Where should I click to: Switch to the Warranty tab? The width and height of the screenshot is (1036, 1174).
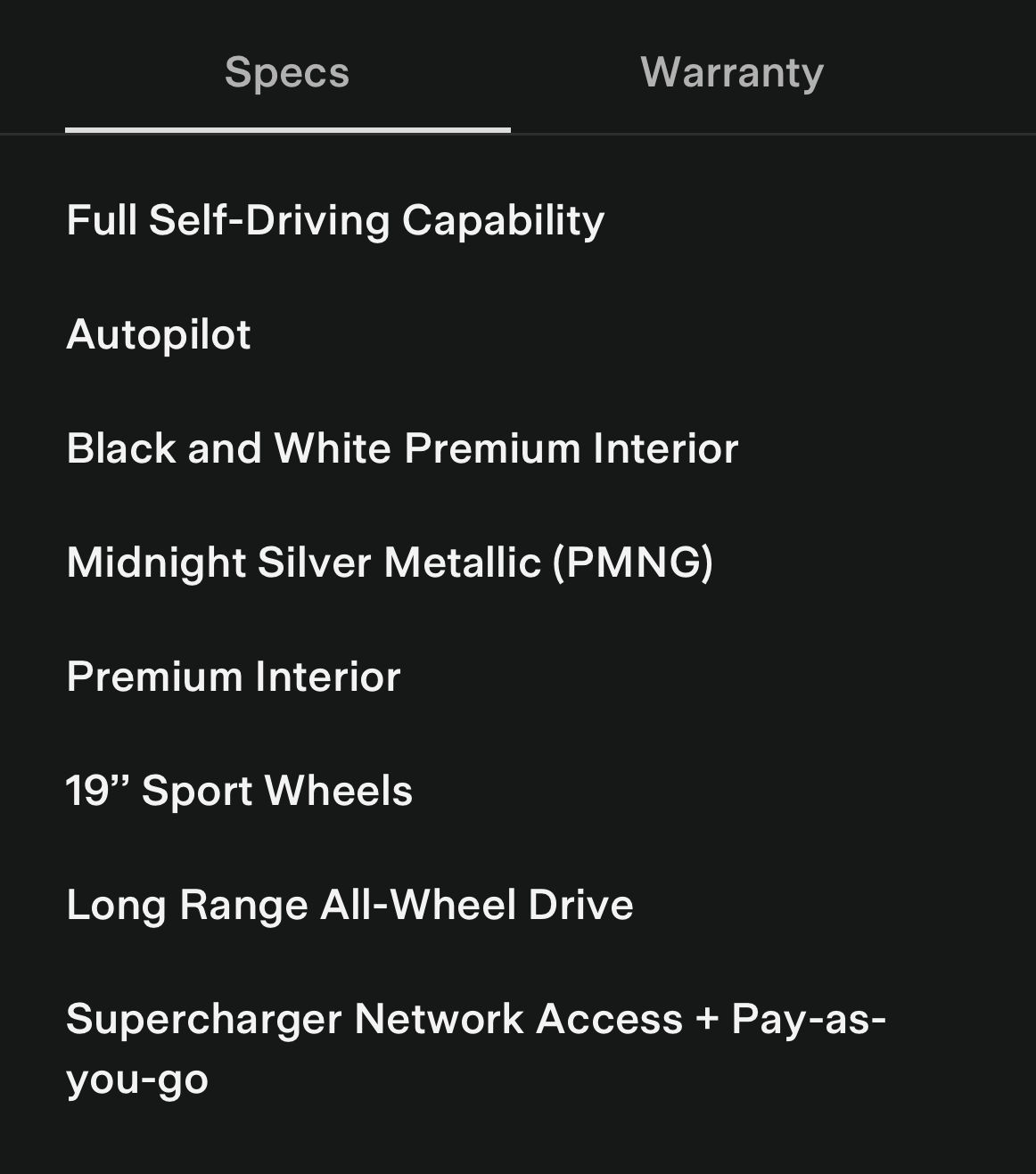(x=731, y=73)
